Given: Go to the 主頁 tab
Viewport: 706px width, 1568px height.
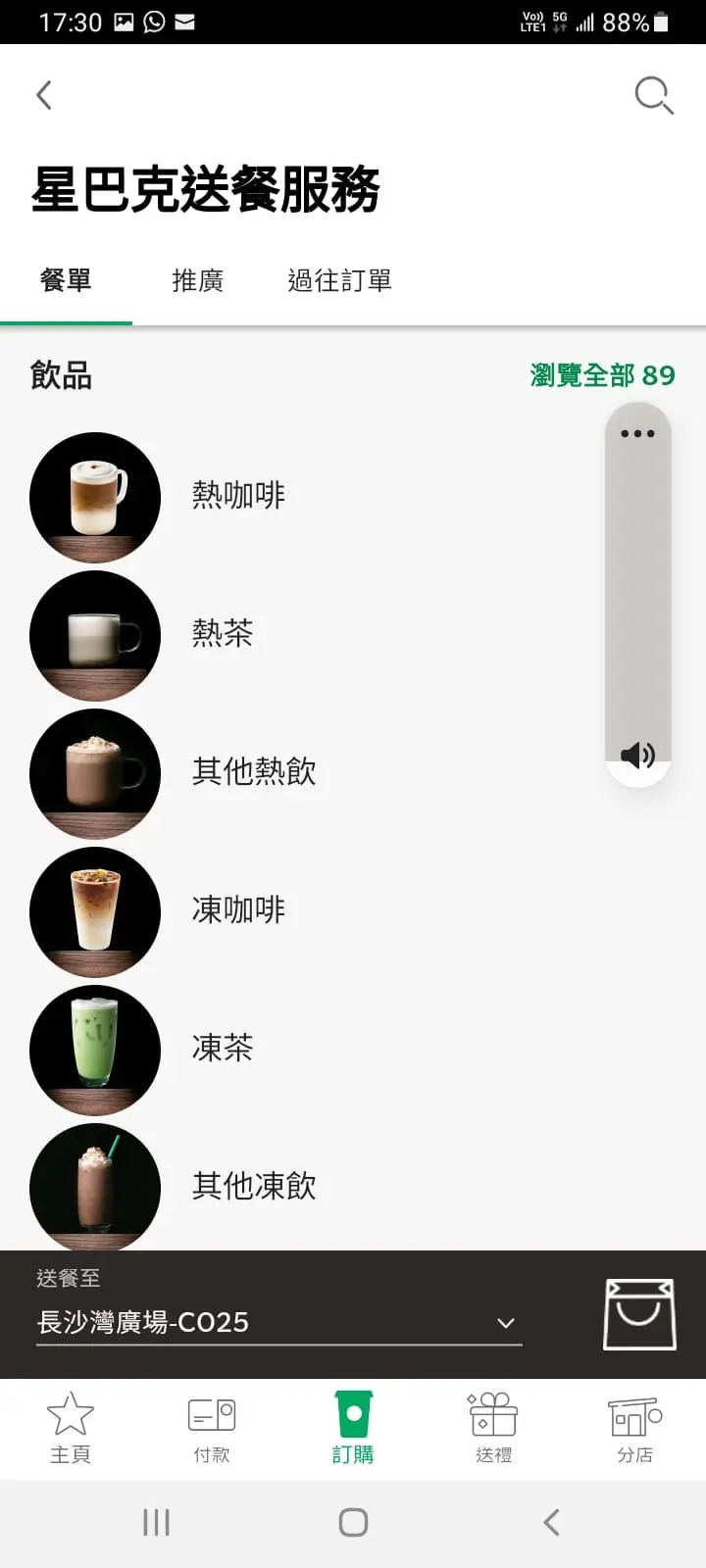Looking at the screenshot, I should [71, 1428].
